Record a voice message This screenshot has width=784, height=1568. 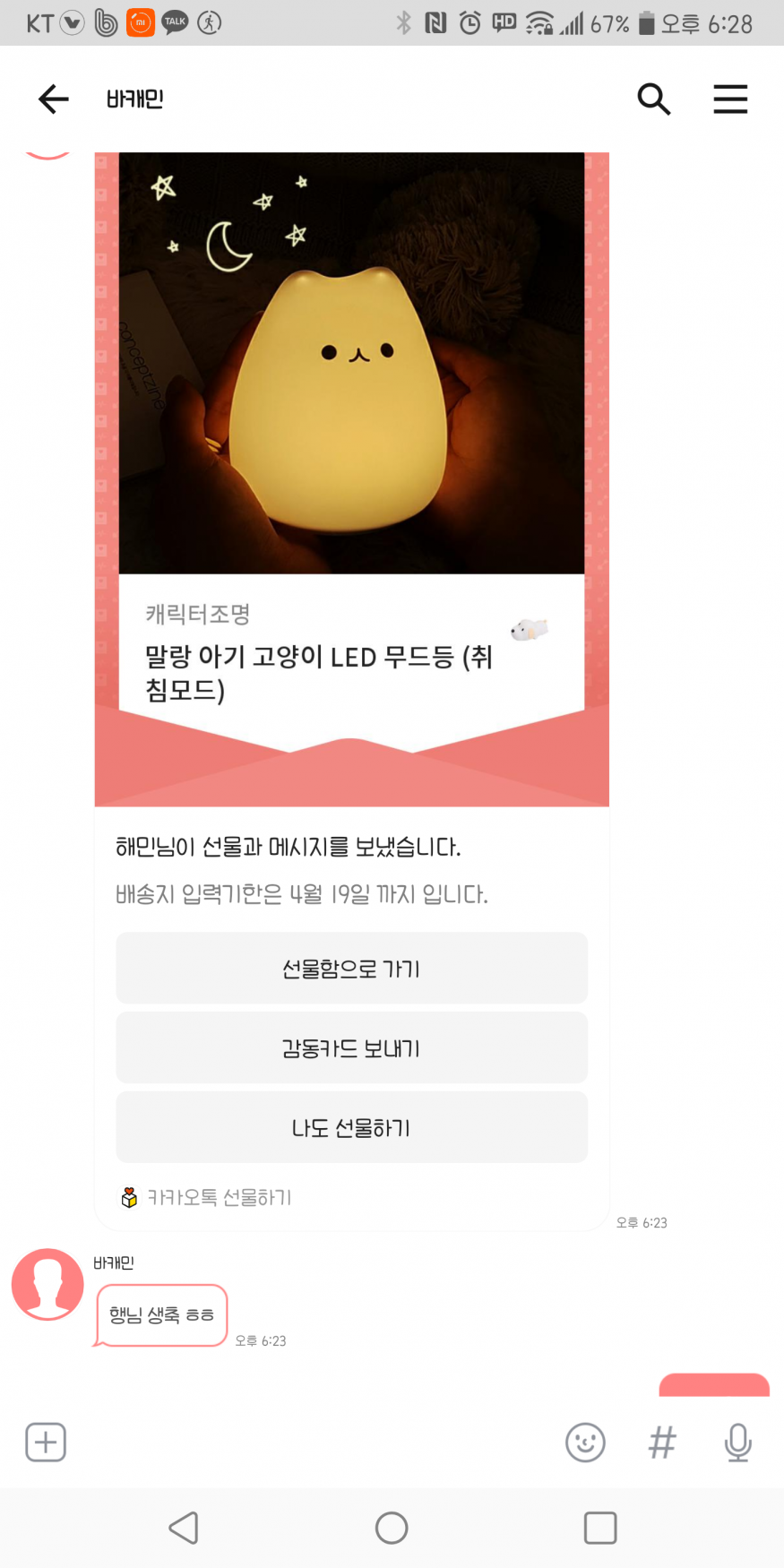[x=737, y=1443]
